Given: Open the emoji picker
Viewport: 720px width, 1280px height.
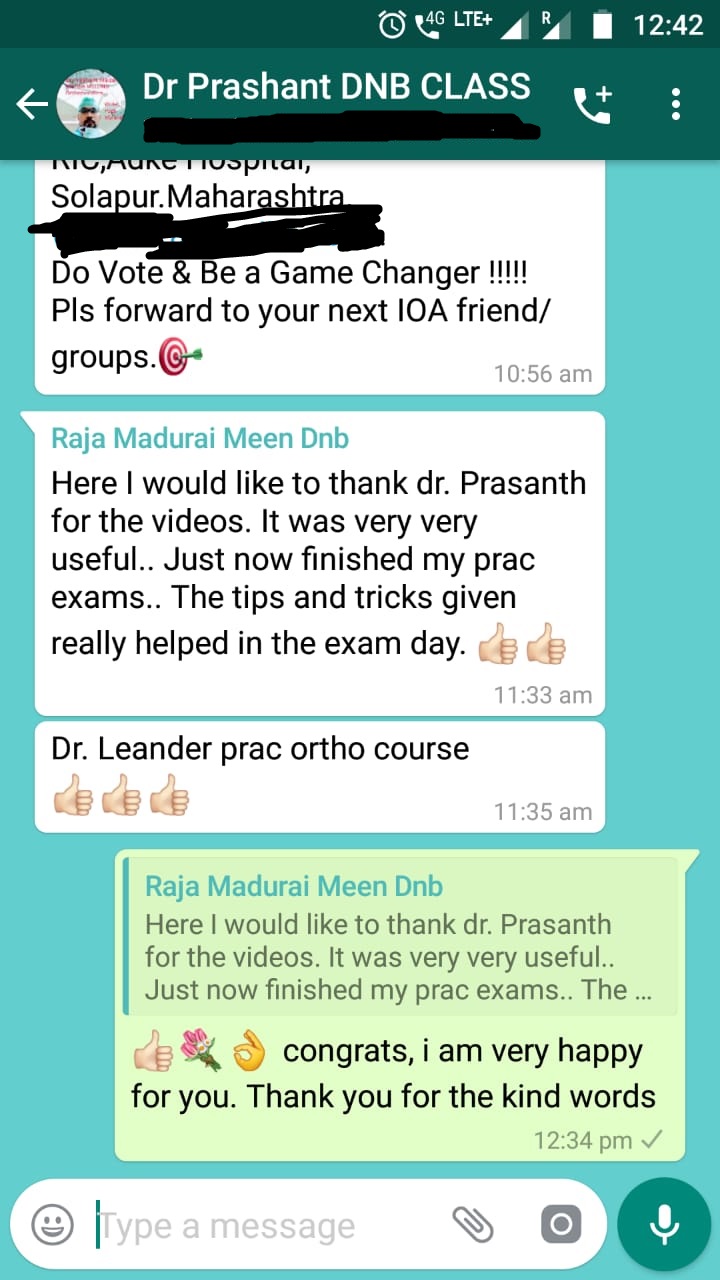Looking at the screenshot, I should [x=52, y=1224].
